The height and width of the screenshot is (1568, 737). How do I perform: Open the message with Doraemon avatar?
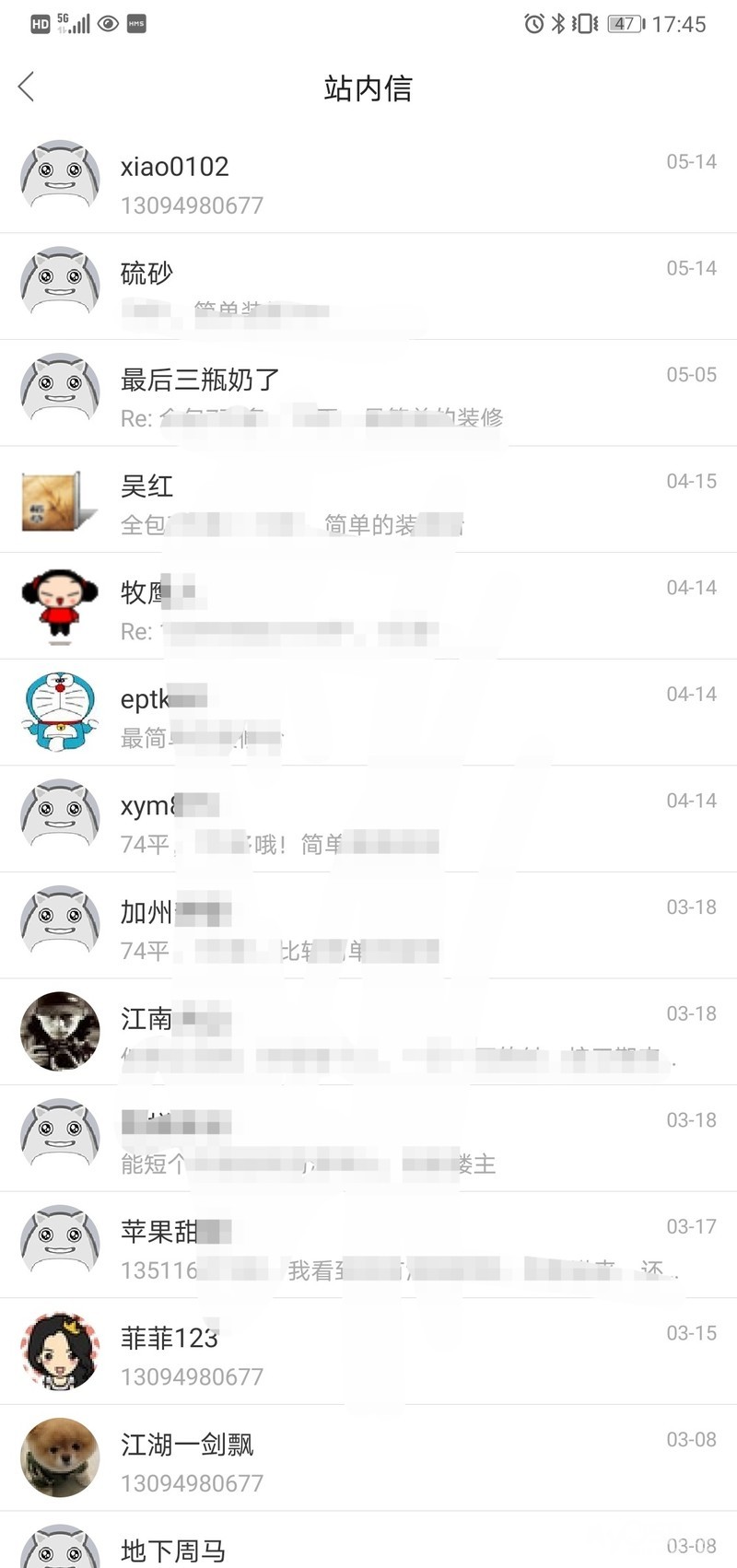368,713
